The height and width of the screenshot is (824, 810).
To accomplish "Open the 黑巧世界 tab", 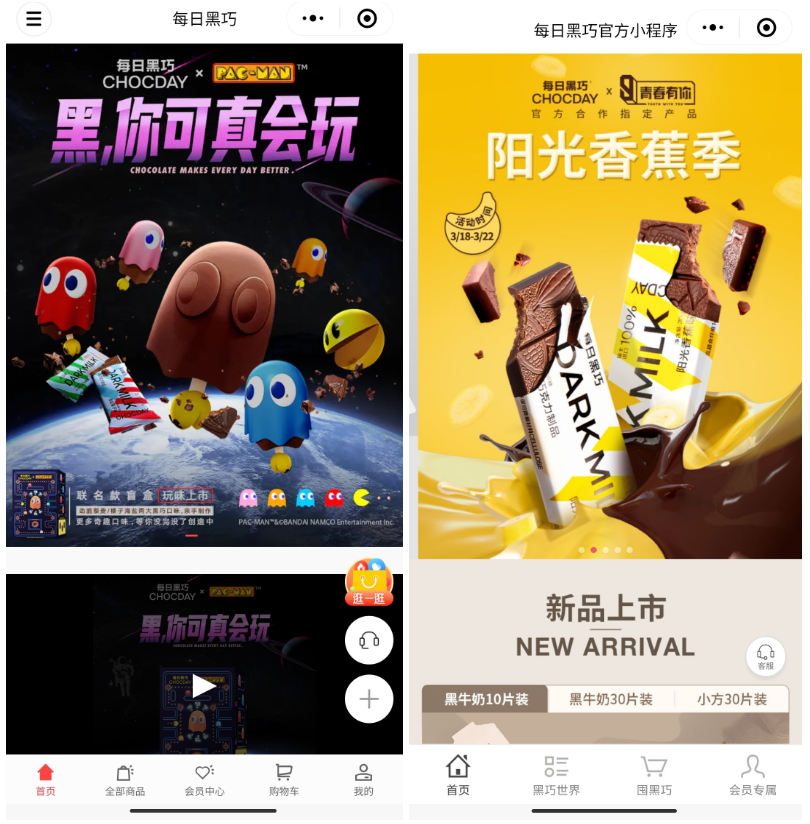I will coord(556,775).
